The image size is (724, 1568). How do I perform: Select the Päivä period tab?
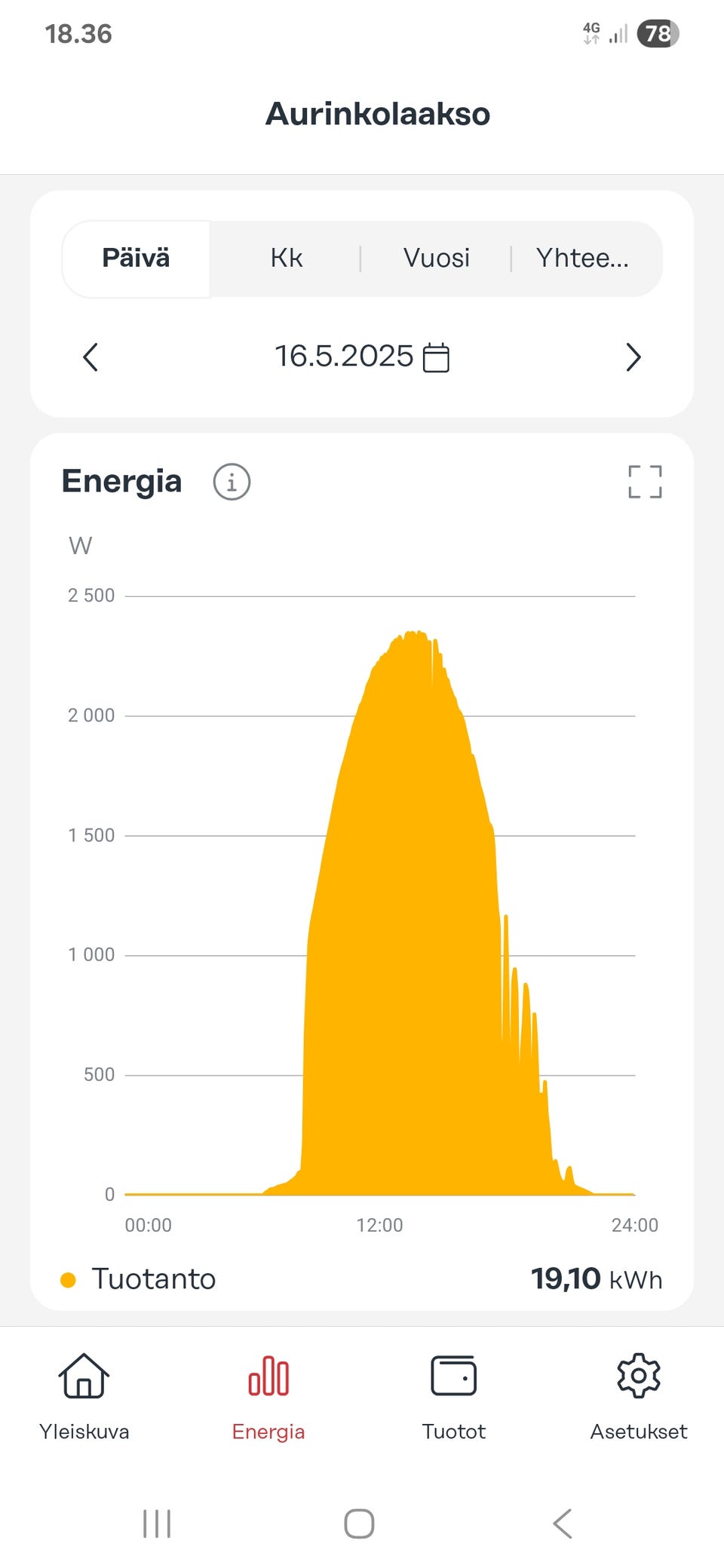click(x=136, y=259)
